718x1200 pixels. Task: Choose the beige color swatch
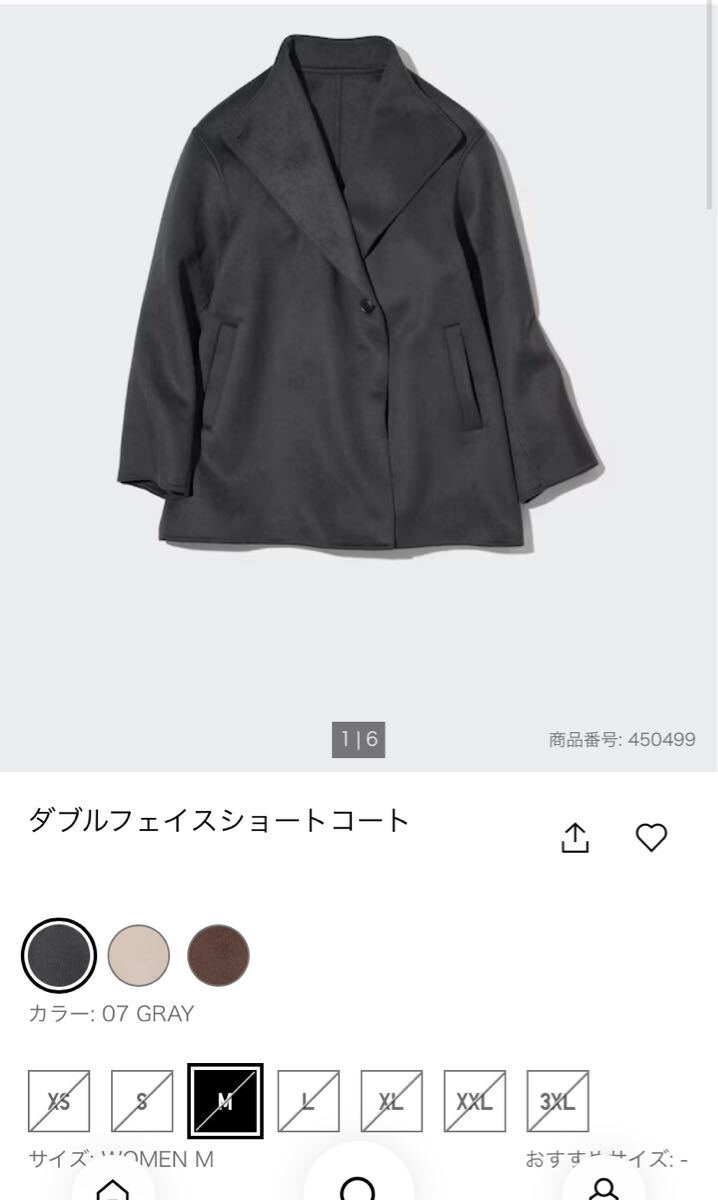tap(139, 955)
